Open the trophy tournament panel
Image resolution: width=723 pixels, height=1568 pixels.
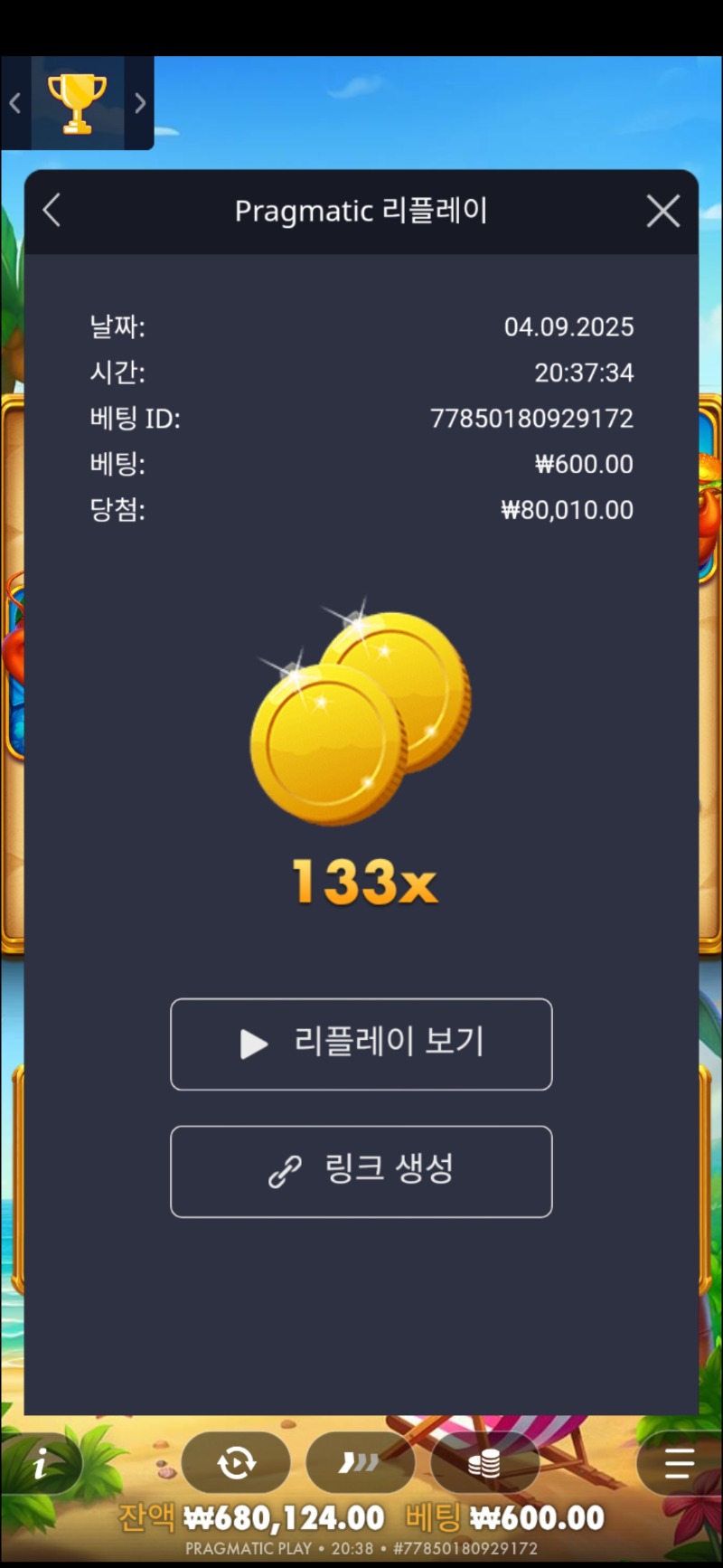tap(77, 103)
